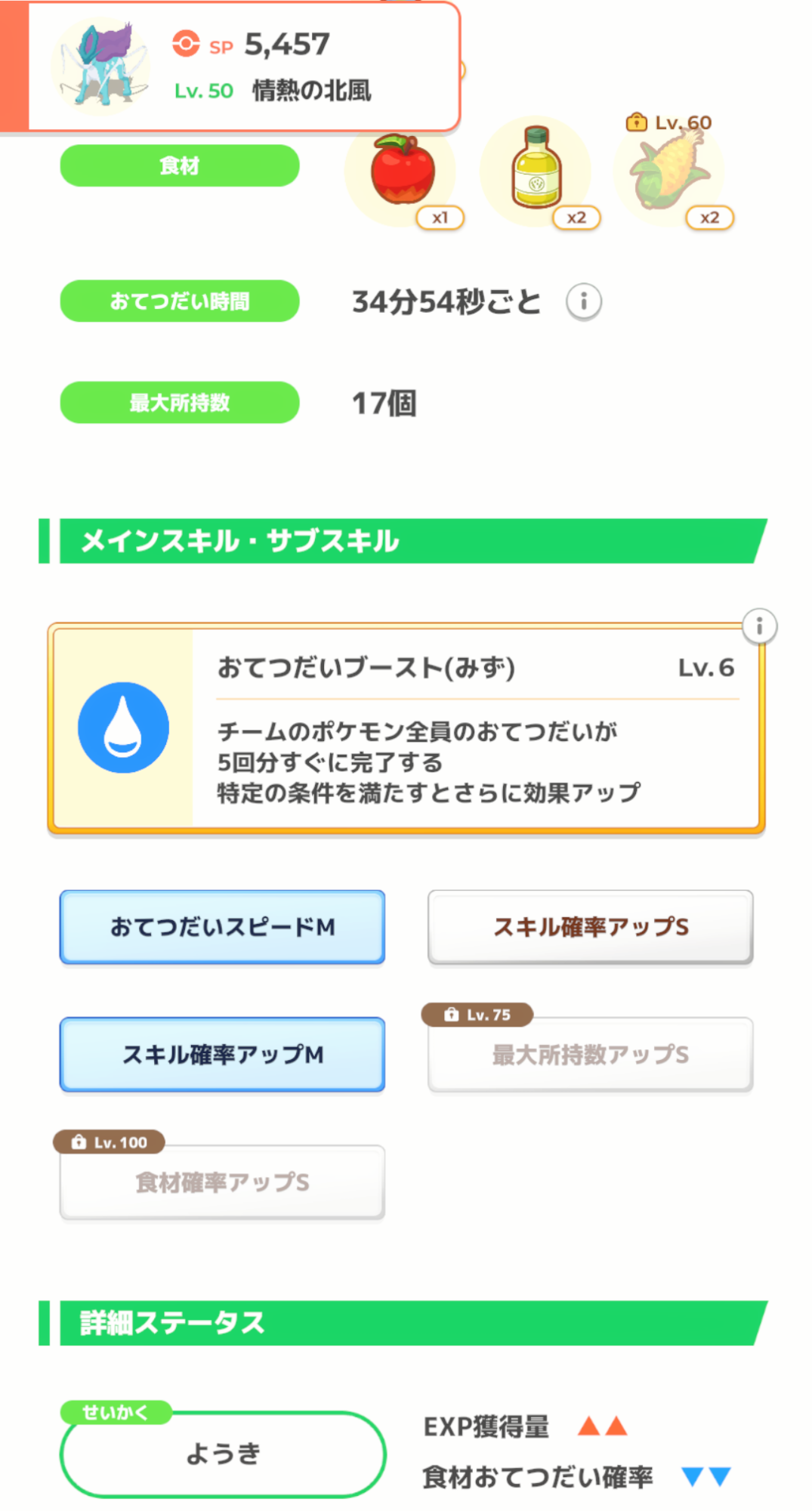Tap the white スキル確率アップS sub skill
Viewport: 812px width, 1511px height.
point(590,927)
